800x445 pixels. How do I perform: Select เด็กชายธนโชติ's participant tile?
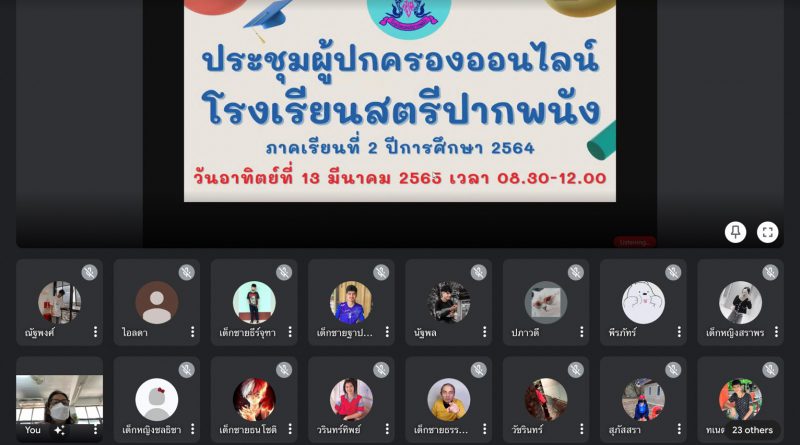click(254, 399)
